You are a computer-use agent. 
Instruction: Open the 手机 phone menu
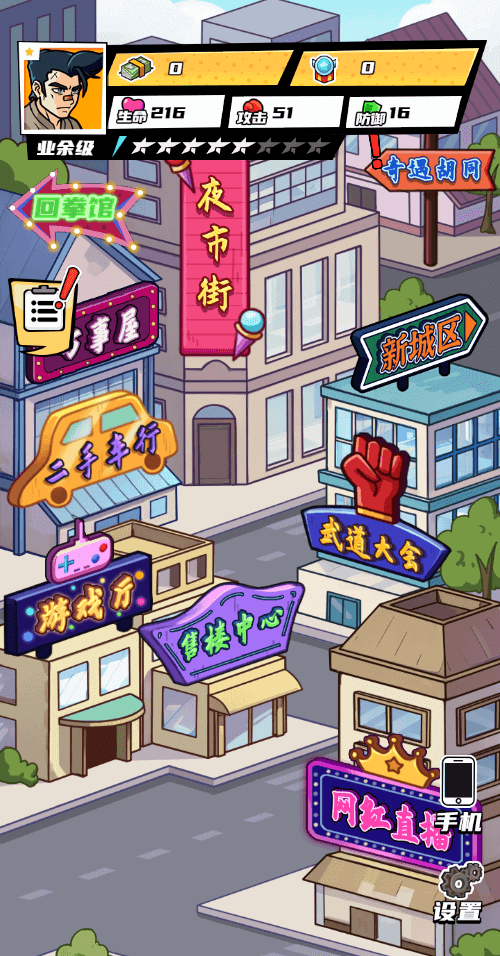point(459,793)
